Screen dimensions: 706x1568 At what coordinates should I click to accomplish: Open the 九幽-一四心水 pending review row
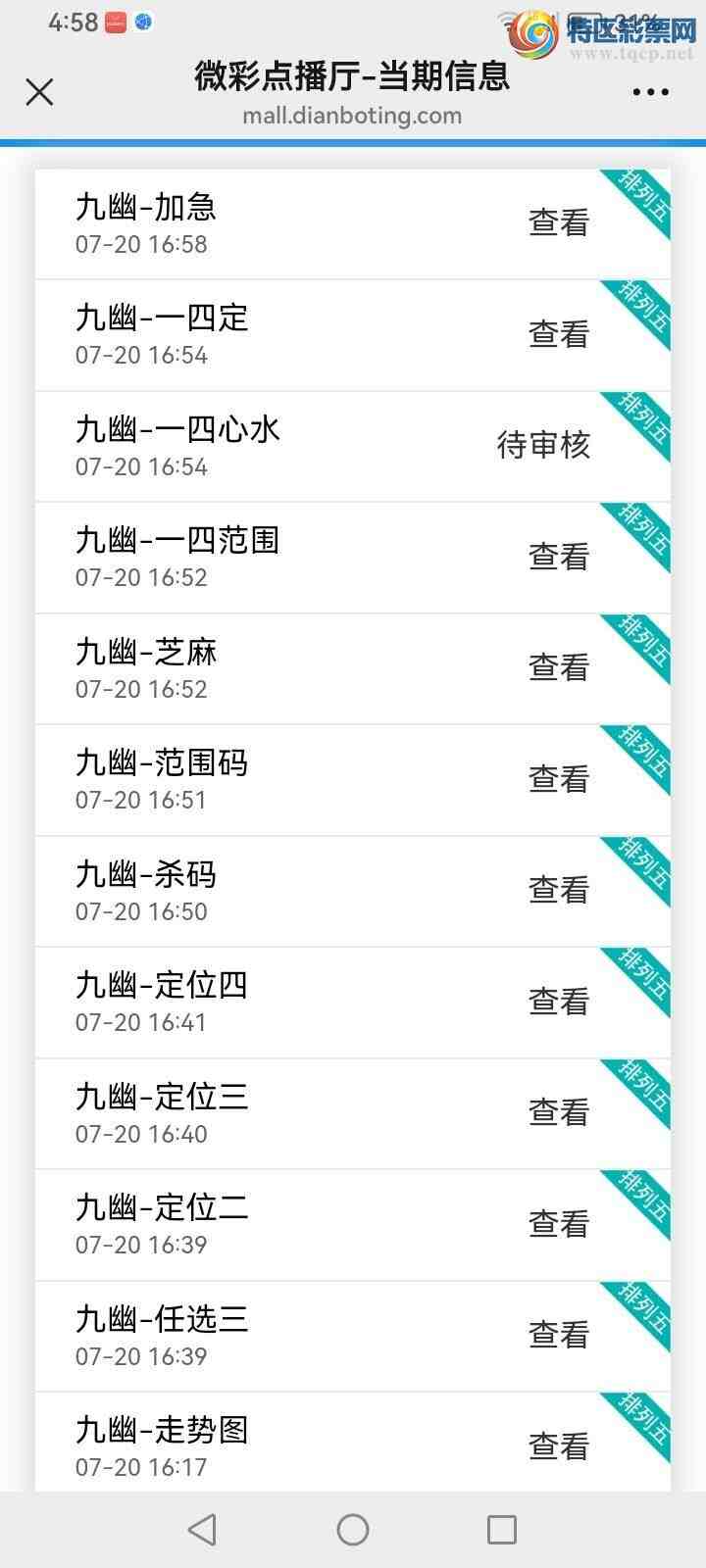coord(353,447)
